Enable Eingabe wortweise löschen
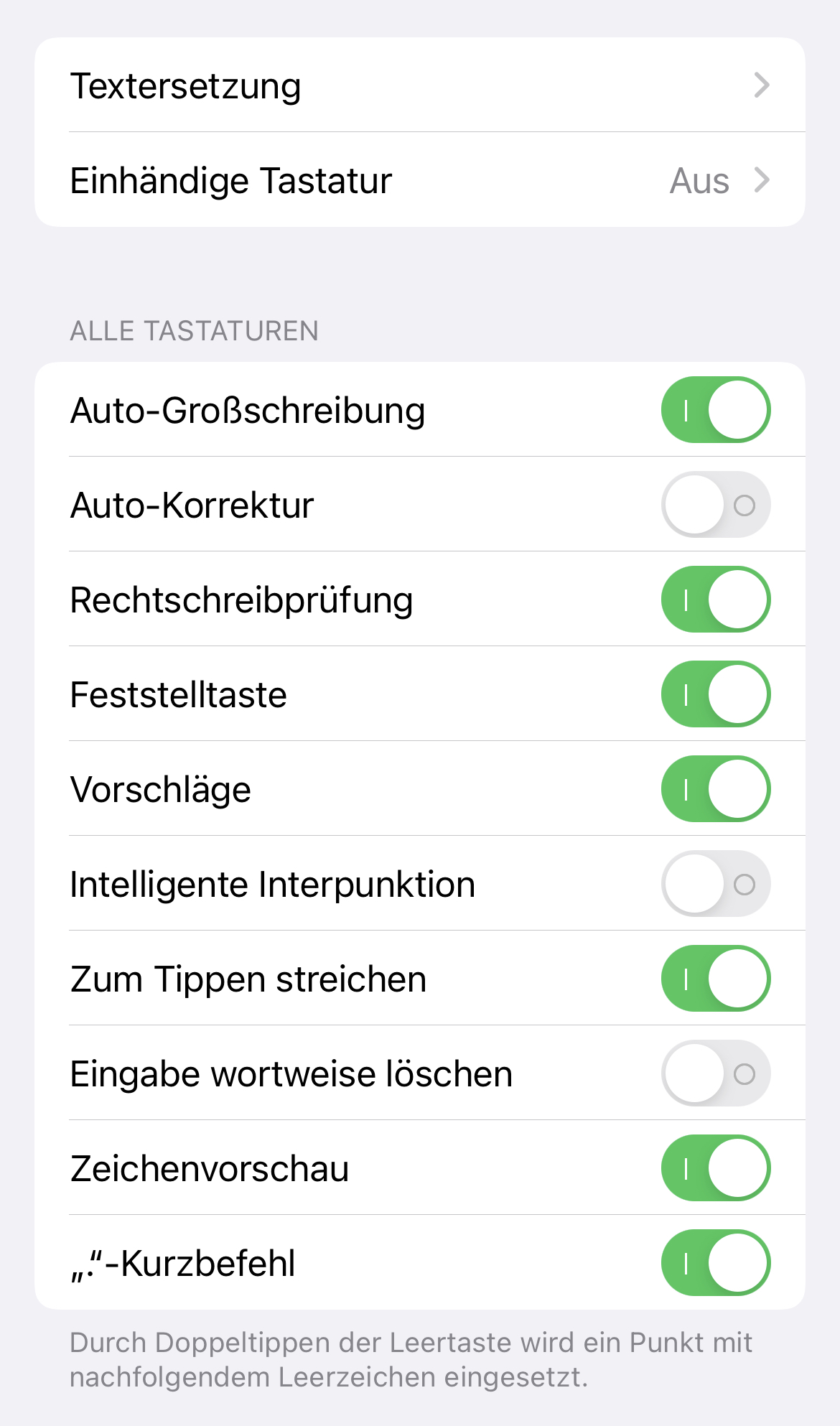This screenshot has width=840, height=1426. 715,1073
